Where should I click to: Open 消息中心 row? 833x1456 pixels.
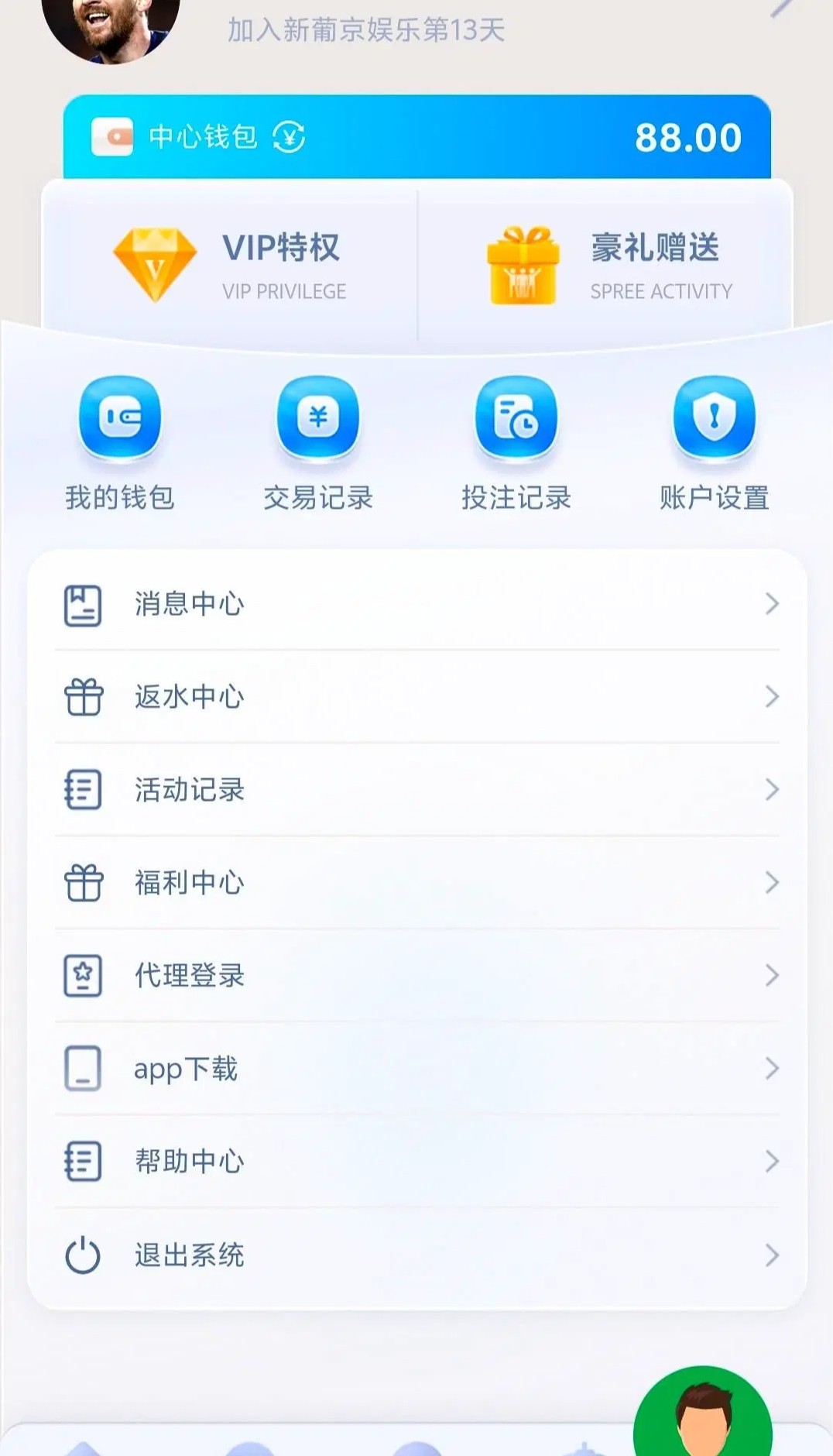coord(416,604)
